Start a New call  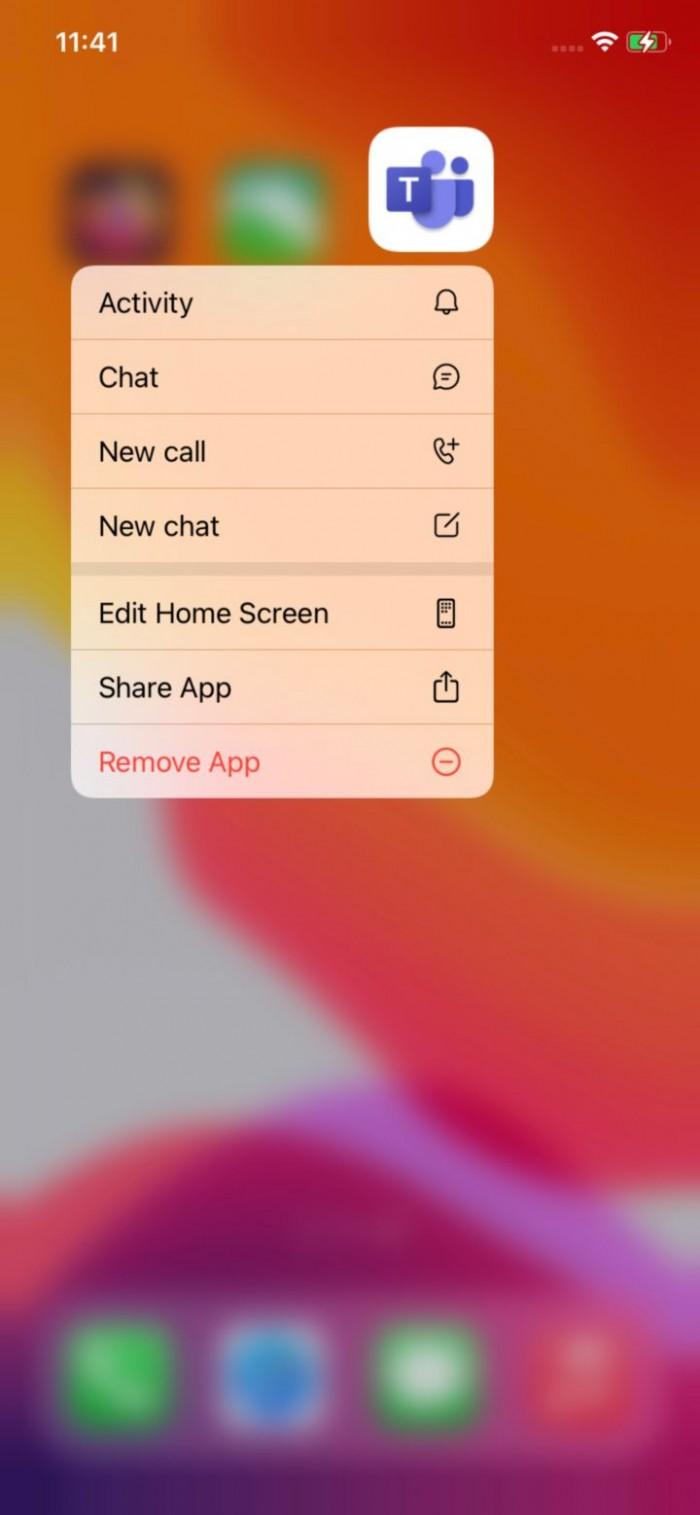point(282,452)
